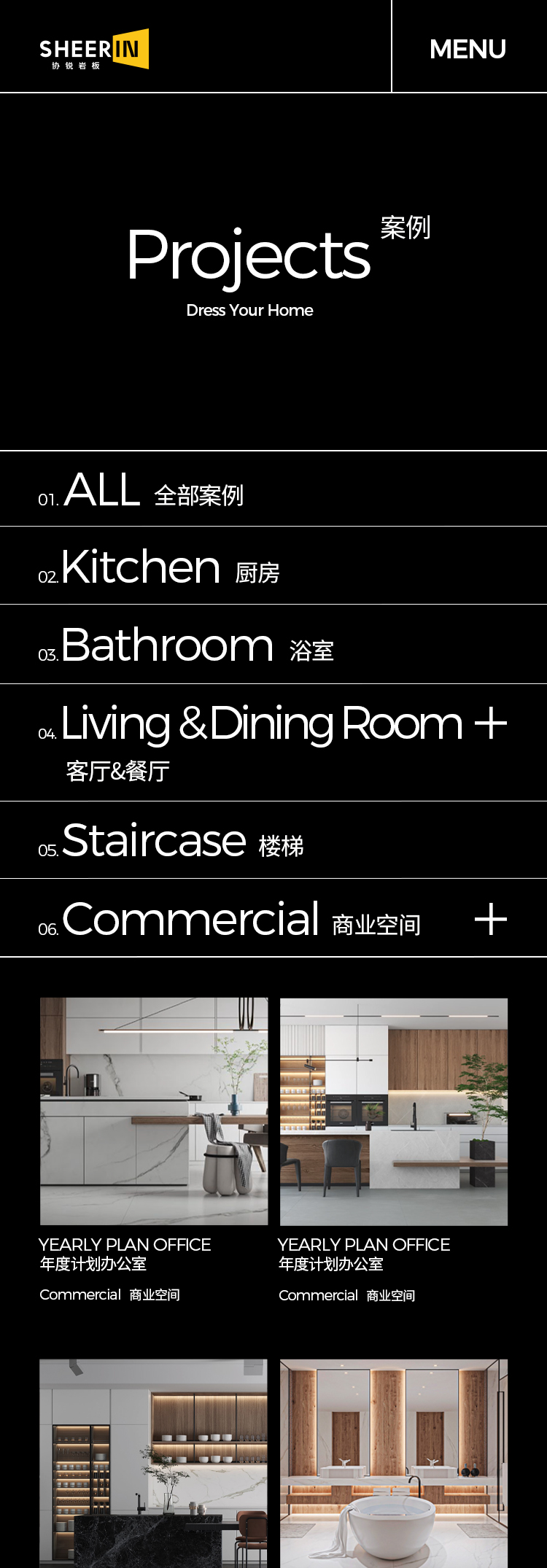
Task: Open the grey marble kitchen project photo
Action: tap(154, 1111)
